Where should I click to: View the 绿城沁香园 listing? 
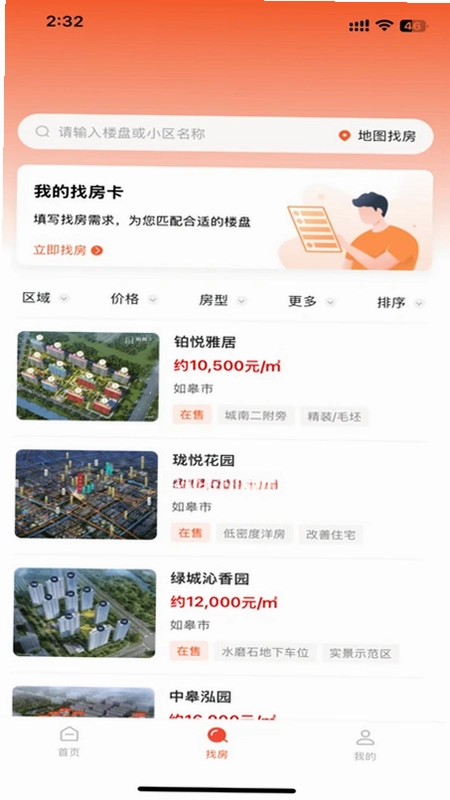[x=220, y=614]
